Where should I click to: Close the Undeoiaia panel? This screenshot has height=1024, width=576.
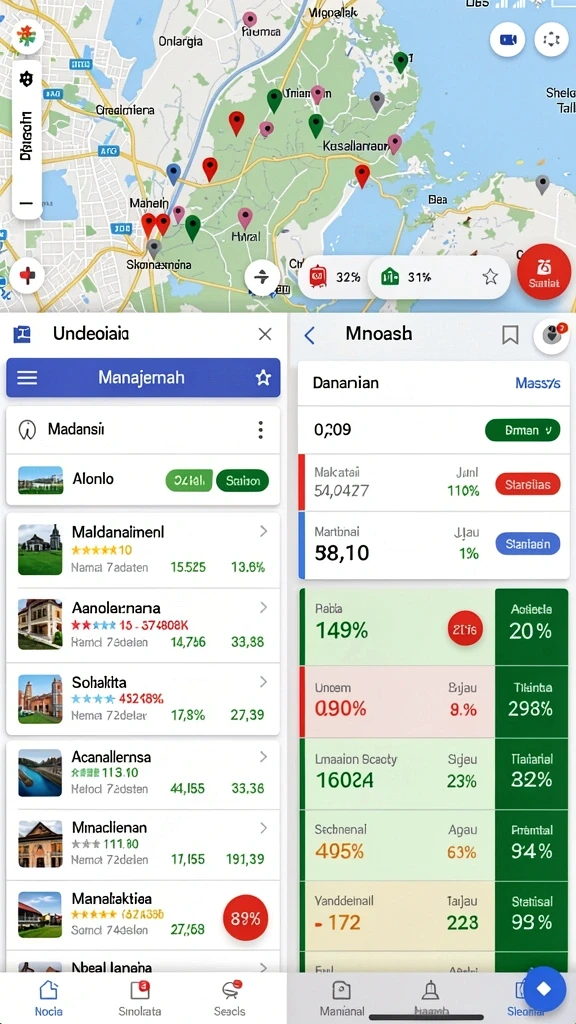point(264,334)
